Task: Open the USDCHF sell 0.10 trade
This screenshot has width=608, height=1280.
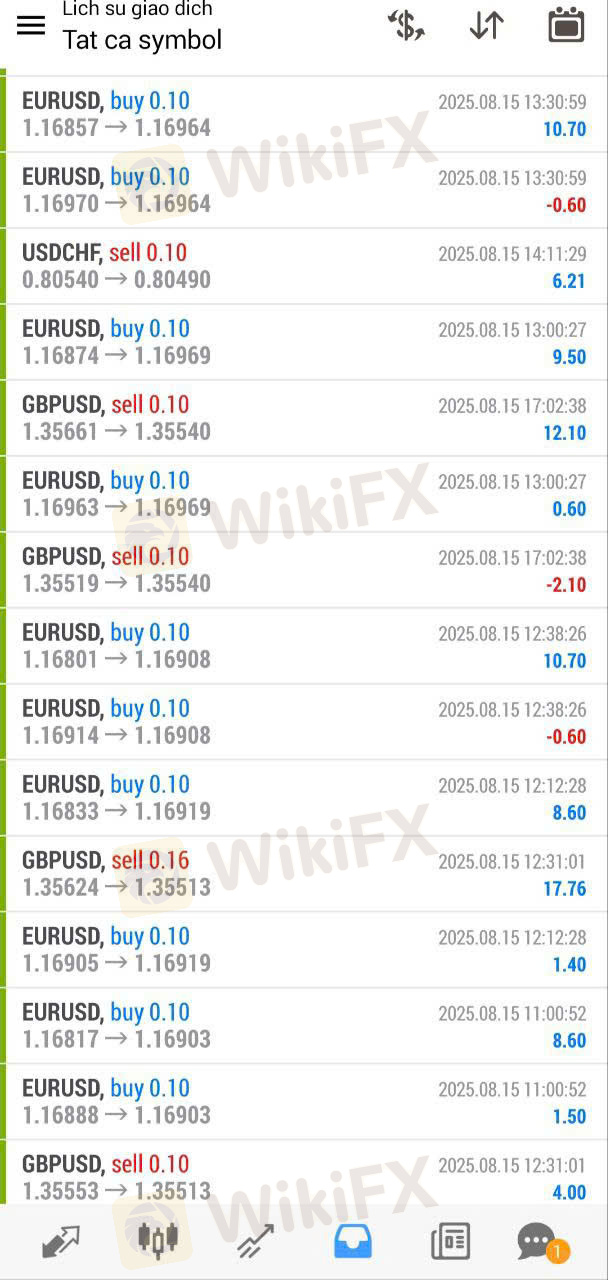Action: 304,266
